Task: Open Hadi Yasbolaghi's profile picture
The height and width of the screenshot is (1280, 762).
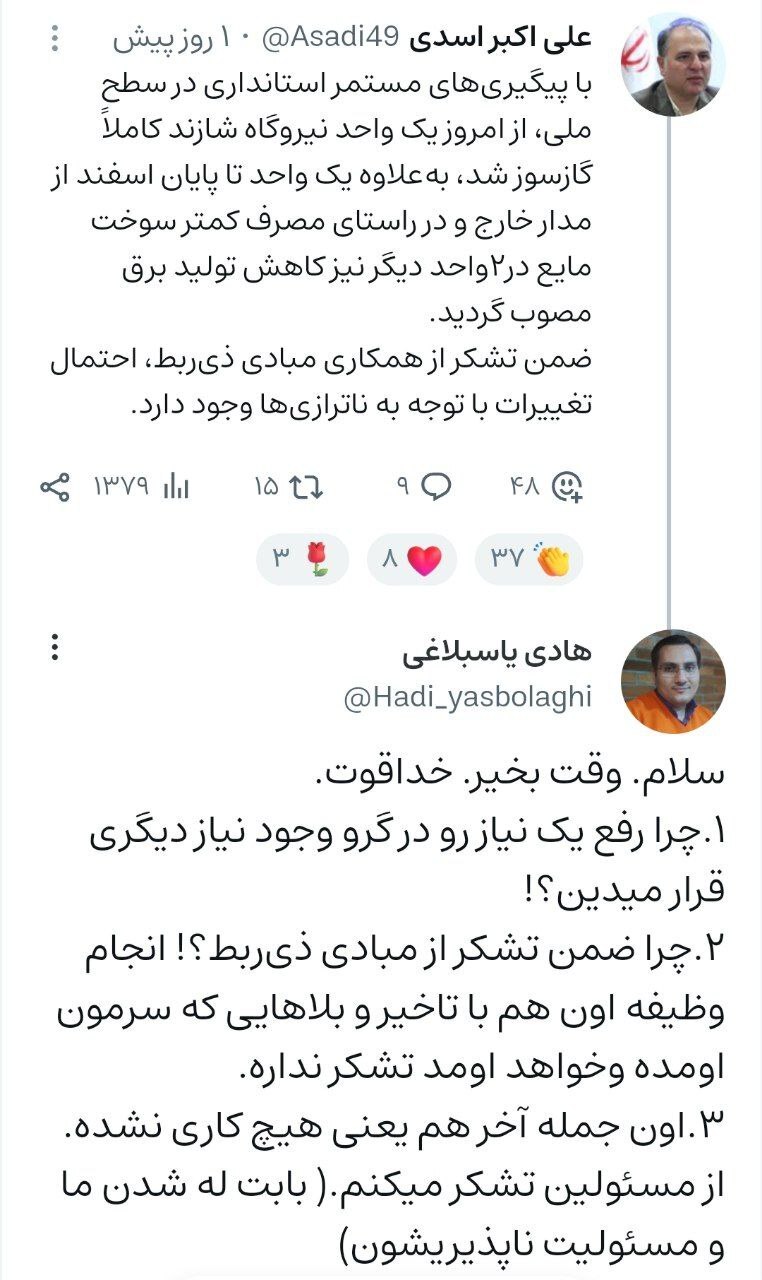Action: coord(672,682)
